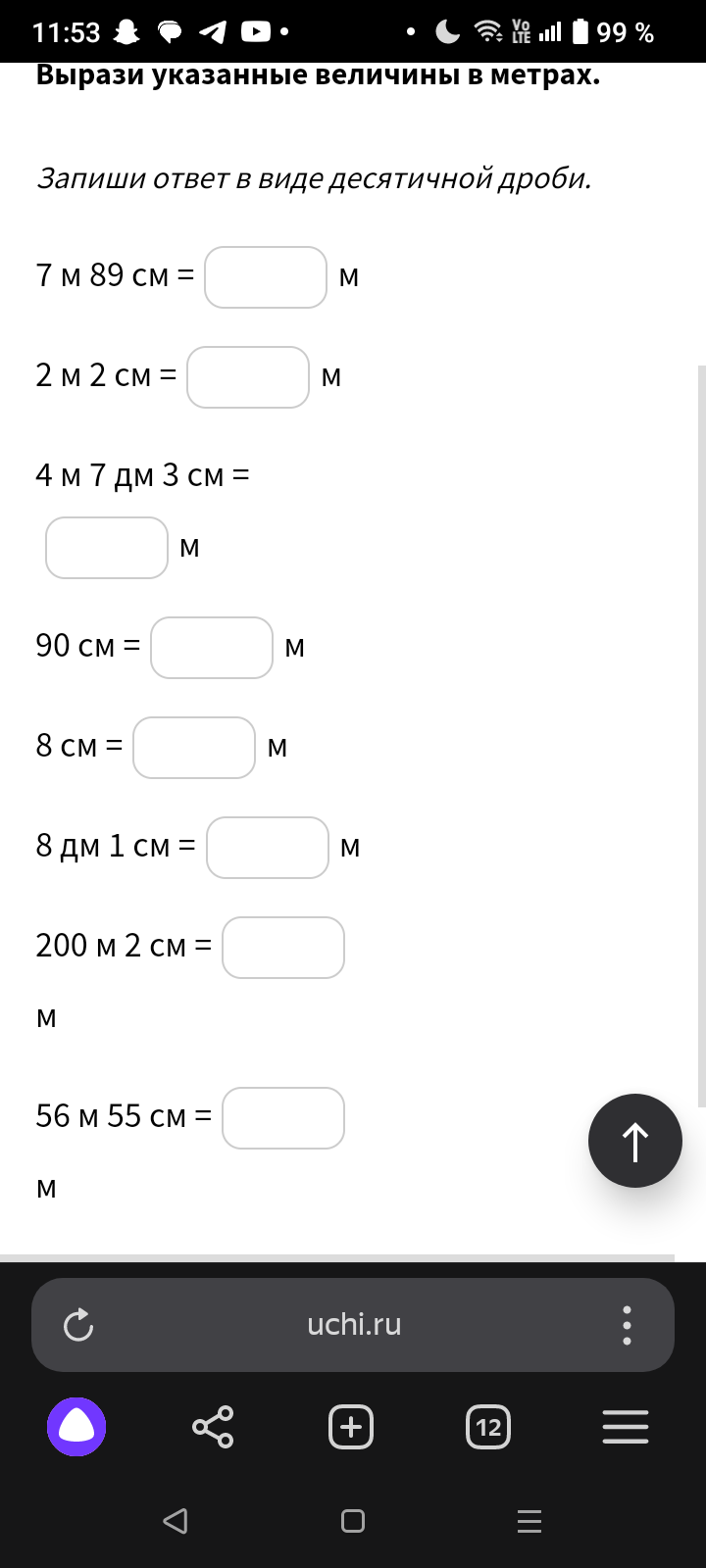Viewport: 706px width, 1568px height.
Task: Focus the answer box next to 8 см =
Action: pos(194,748)
